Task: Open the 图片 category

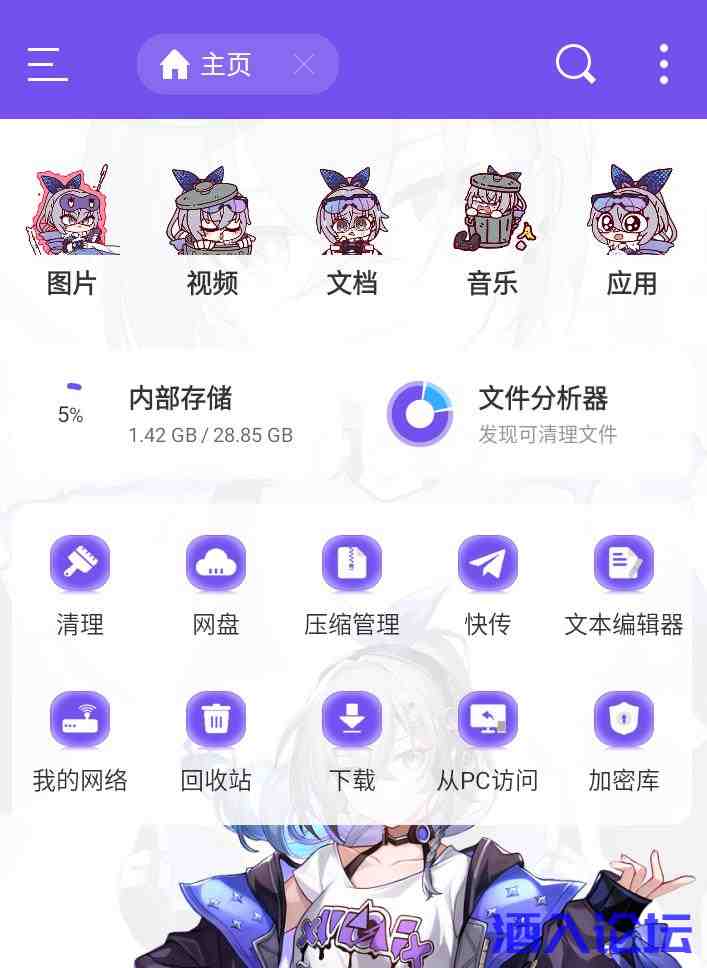Action: tap(72, 230)
